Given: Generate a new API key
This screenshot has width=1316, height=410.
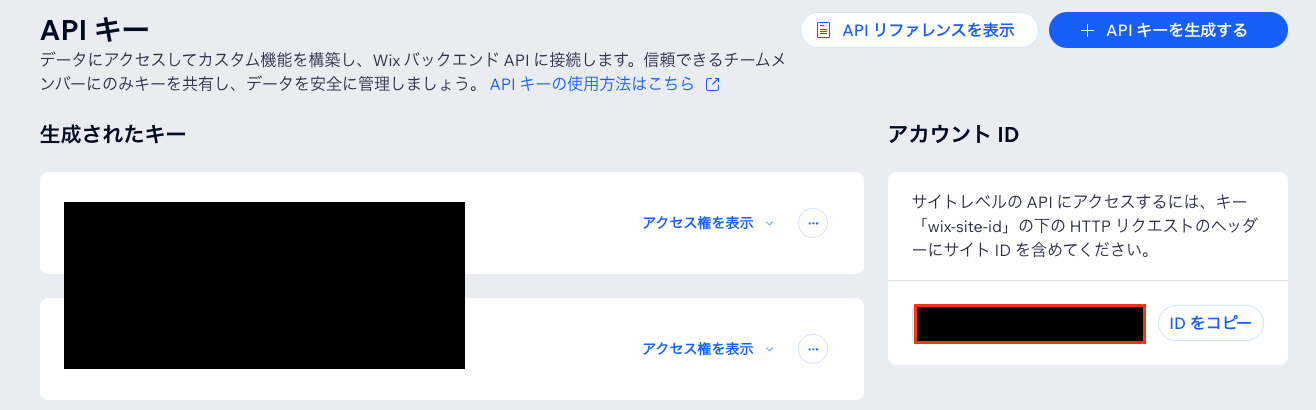Looking at the screenshot, I should [1167, 30].
